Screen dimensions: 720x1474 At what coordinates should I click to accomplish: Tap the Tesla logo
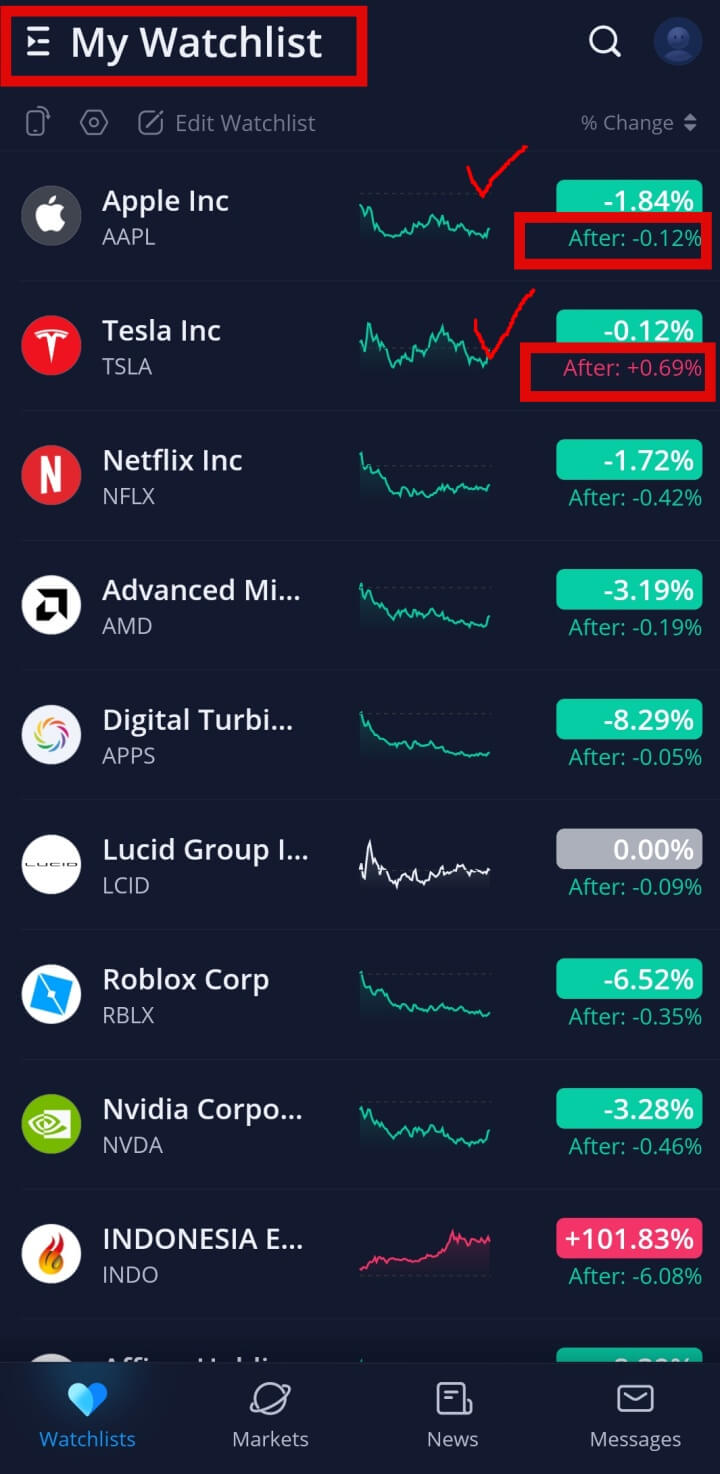pyautogui.click(x=51, y=345)
